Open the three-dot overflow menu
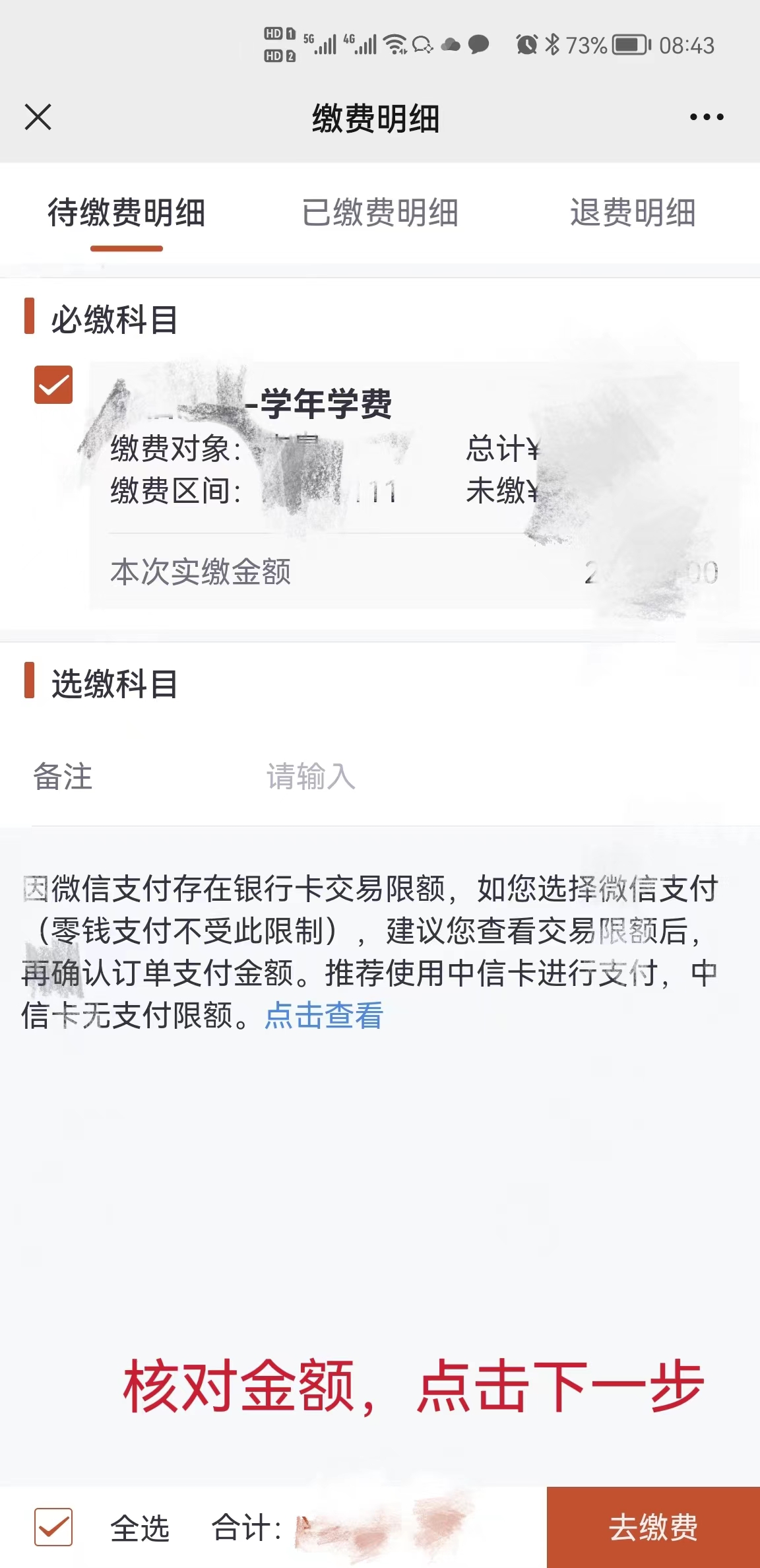Viewport: 760px width, 1568px height. 706,117
